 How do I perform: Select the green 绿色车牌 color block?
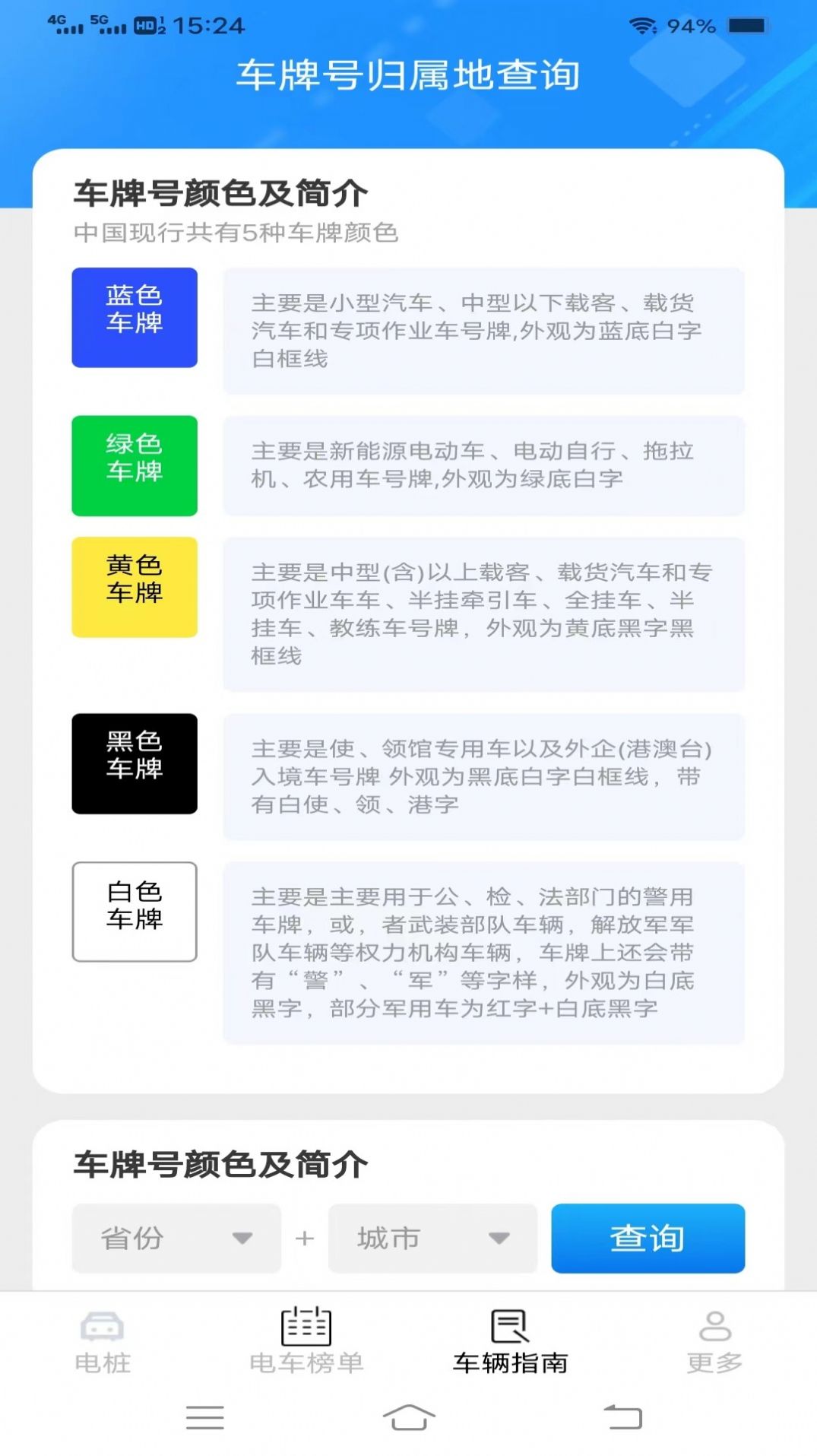click(x=134, y=466)
